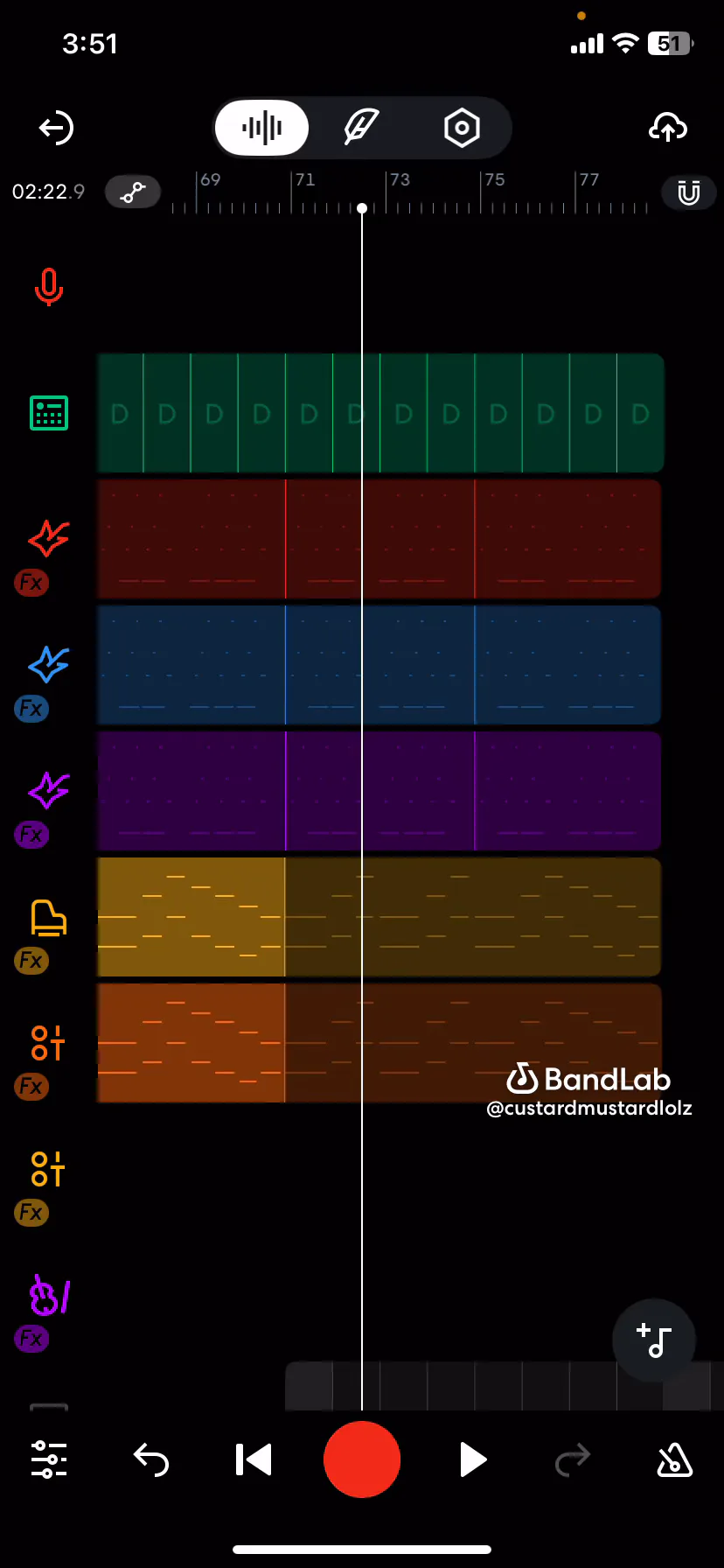Open Fx for the red synth track

tap(31, 583)
